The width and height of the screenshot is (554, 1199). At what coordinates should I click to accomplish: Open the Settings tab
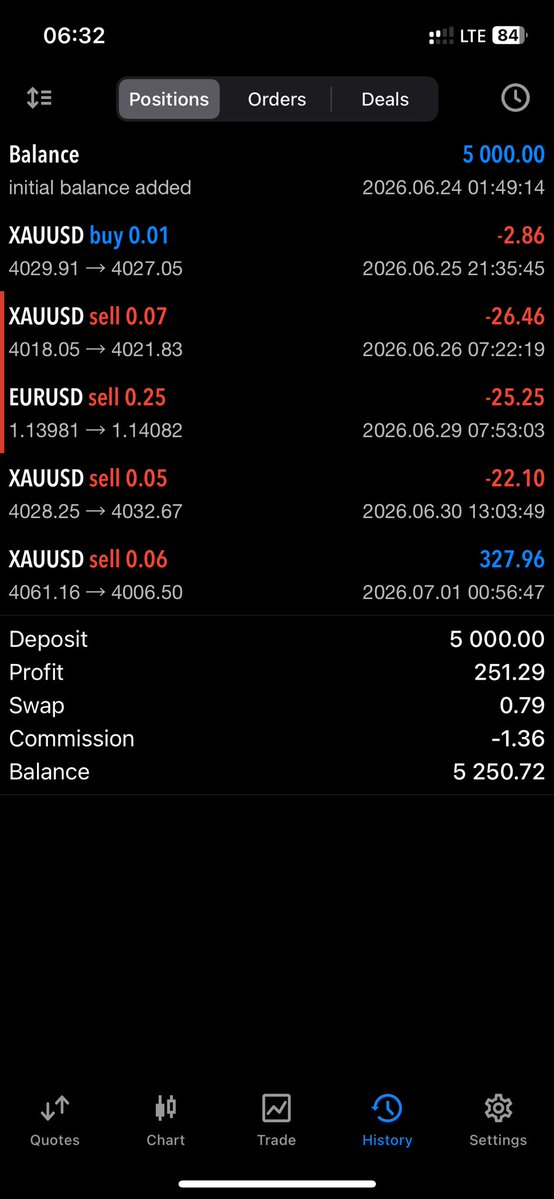(x=498, y=1120)
